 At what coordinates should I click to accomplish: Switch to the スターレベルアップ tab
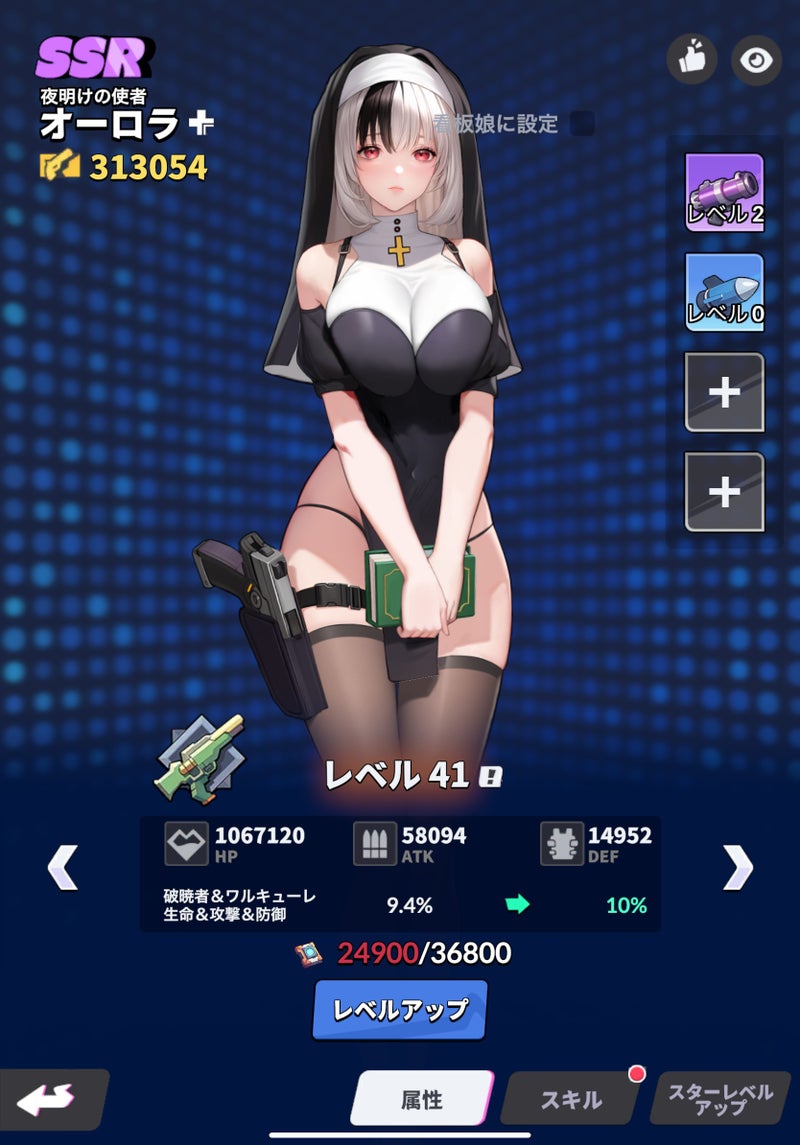pos(720,1099)
